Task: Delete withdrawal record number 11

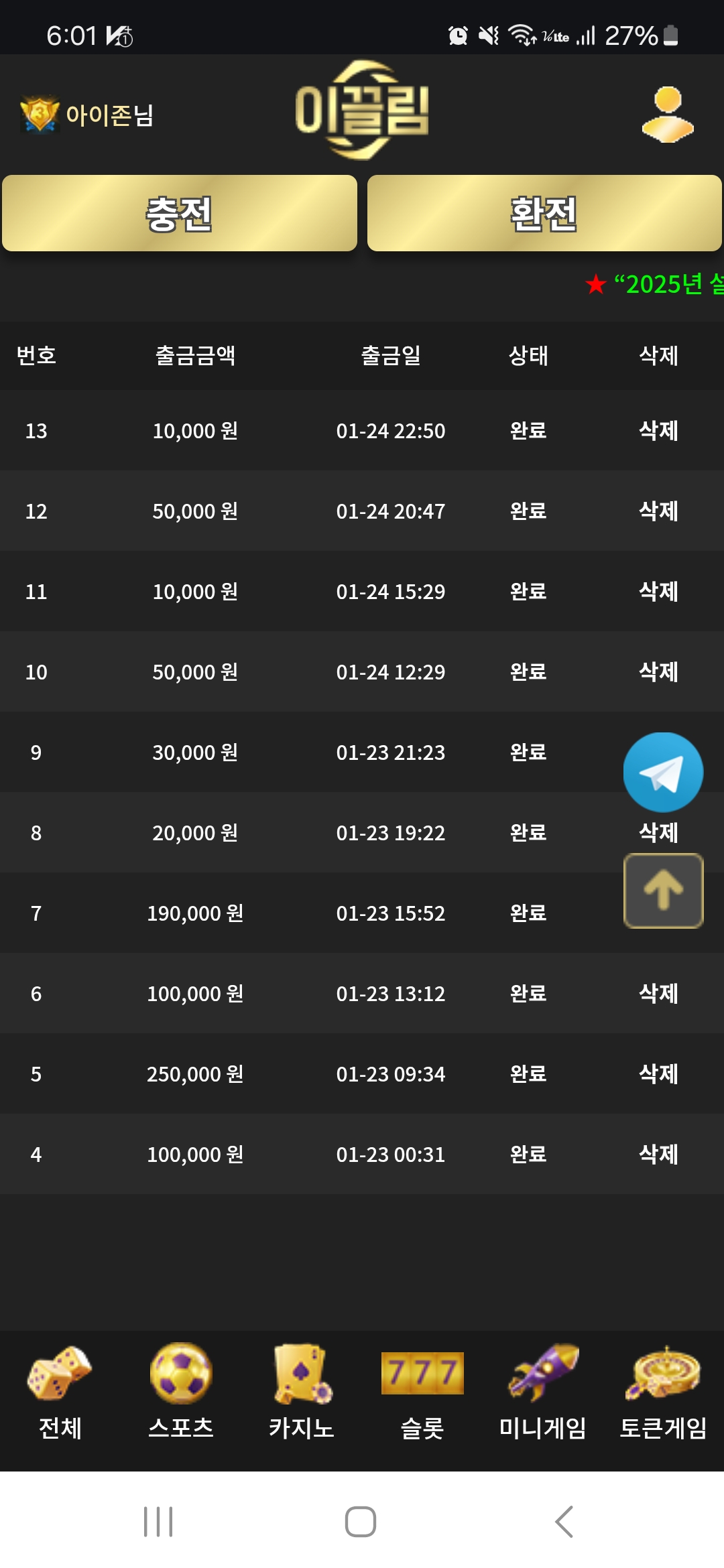Action: point(658,591)
